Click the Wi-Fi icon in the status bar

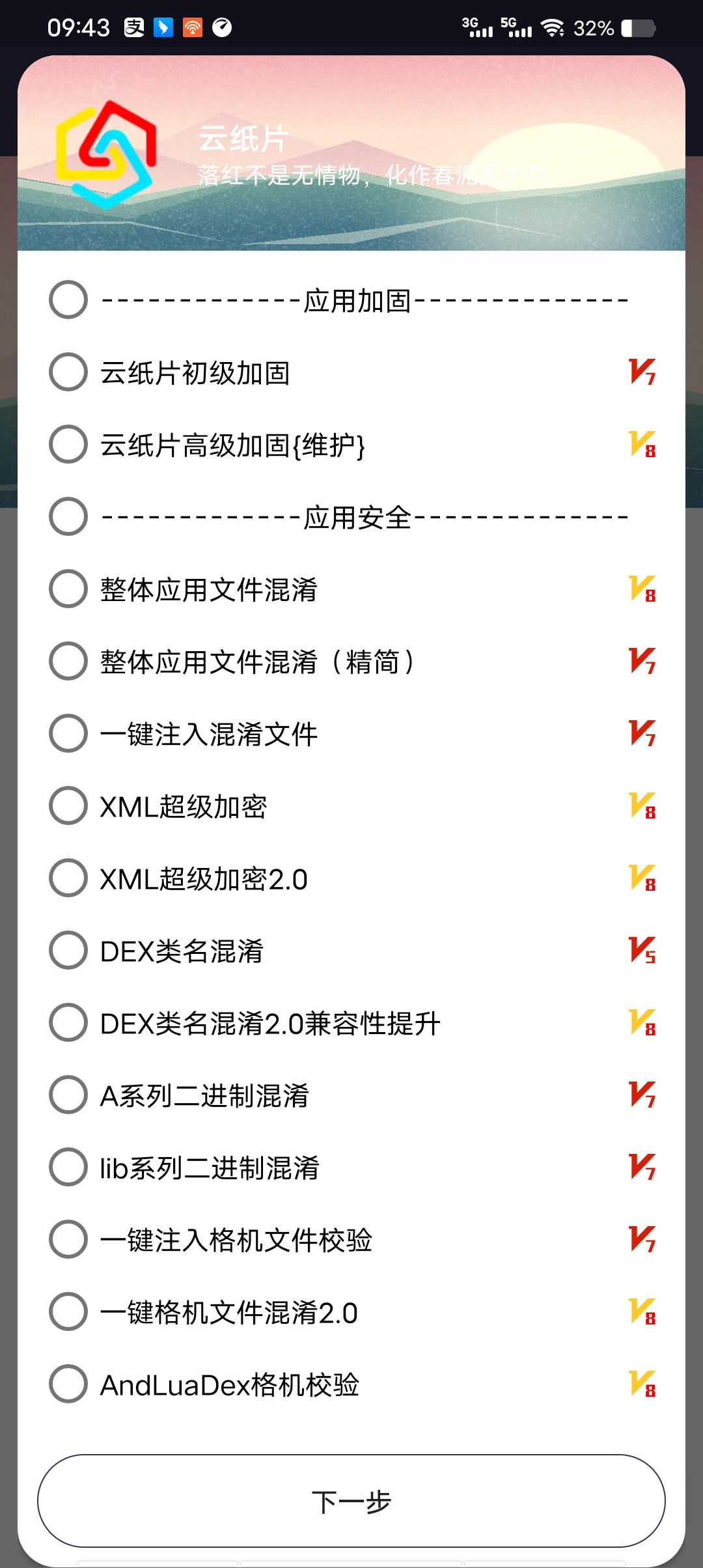[552, 27]
